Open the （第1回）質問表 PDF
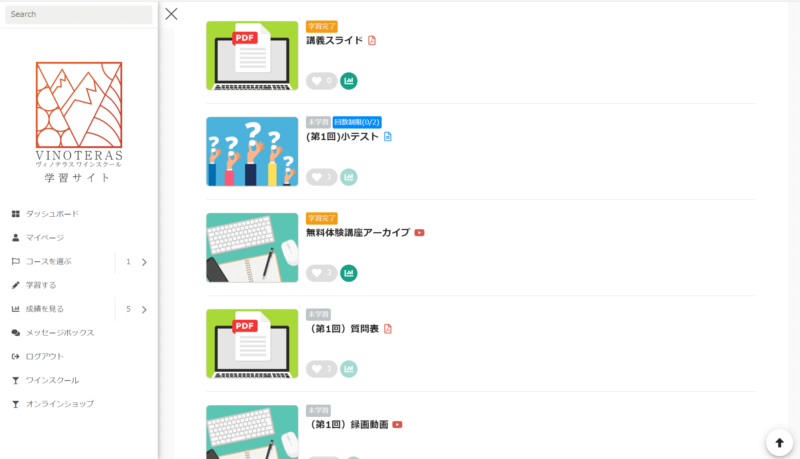 coord(342,329)
